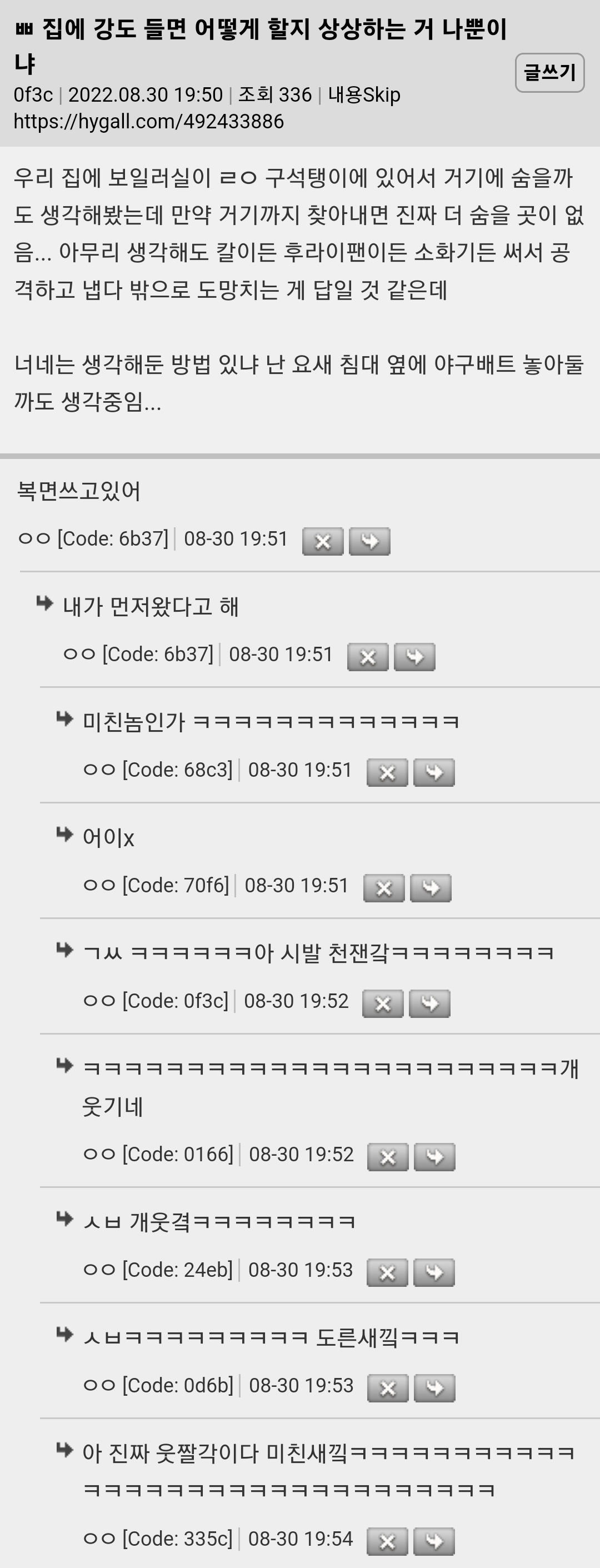Delete the reply 내가 먼저왔다고 해
The image size is (600, 1568).
368,657
